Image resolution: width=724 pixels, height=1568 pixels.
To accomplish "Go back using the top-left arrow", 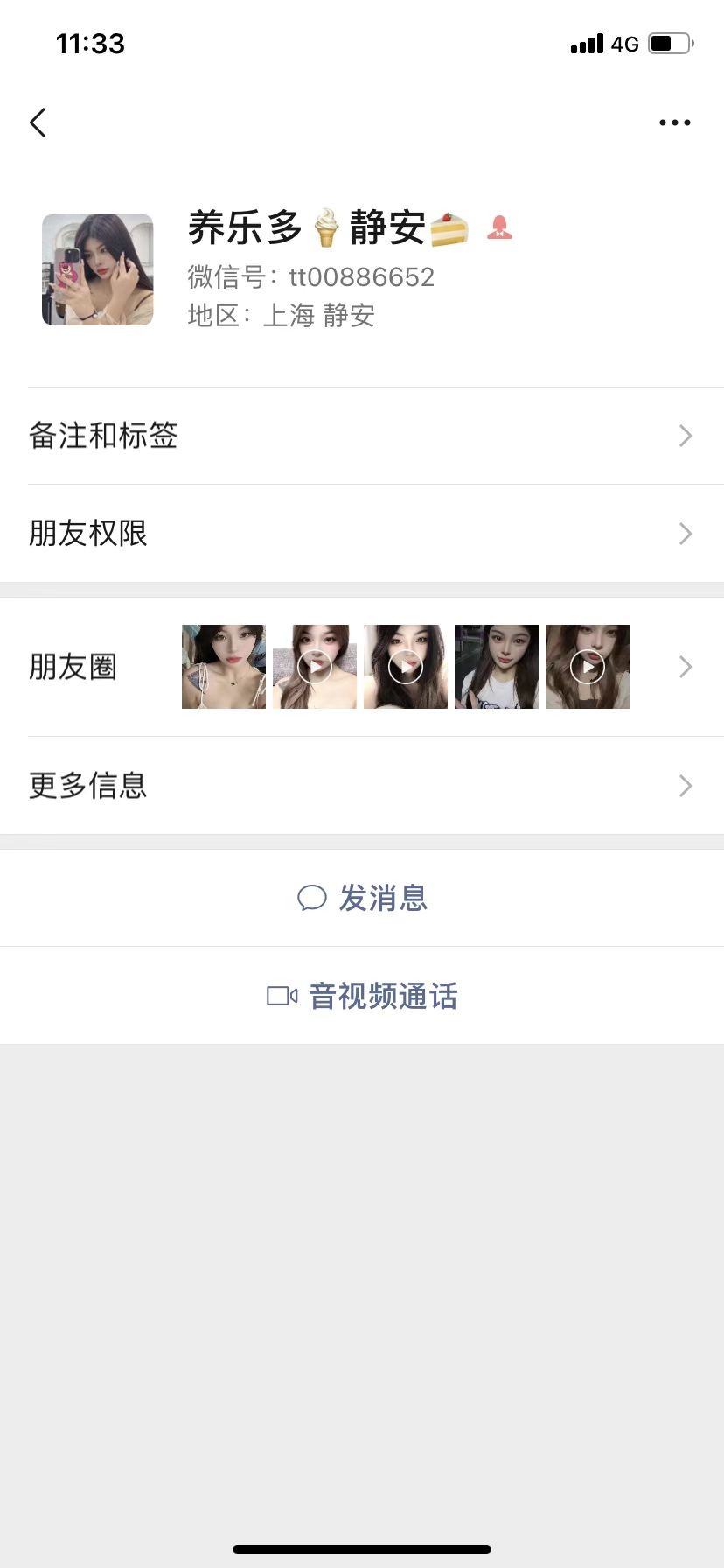I will [38, 122].
